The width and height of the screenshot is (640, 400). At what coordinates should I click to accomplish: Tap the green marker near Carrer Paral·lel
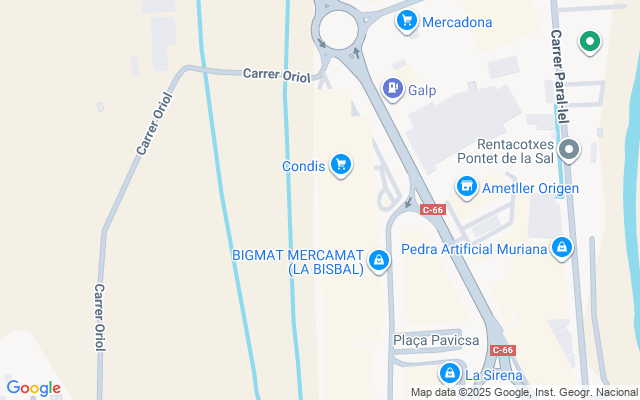coord(590,42)
